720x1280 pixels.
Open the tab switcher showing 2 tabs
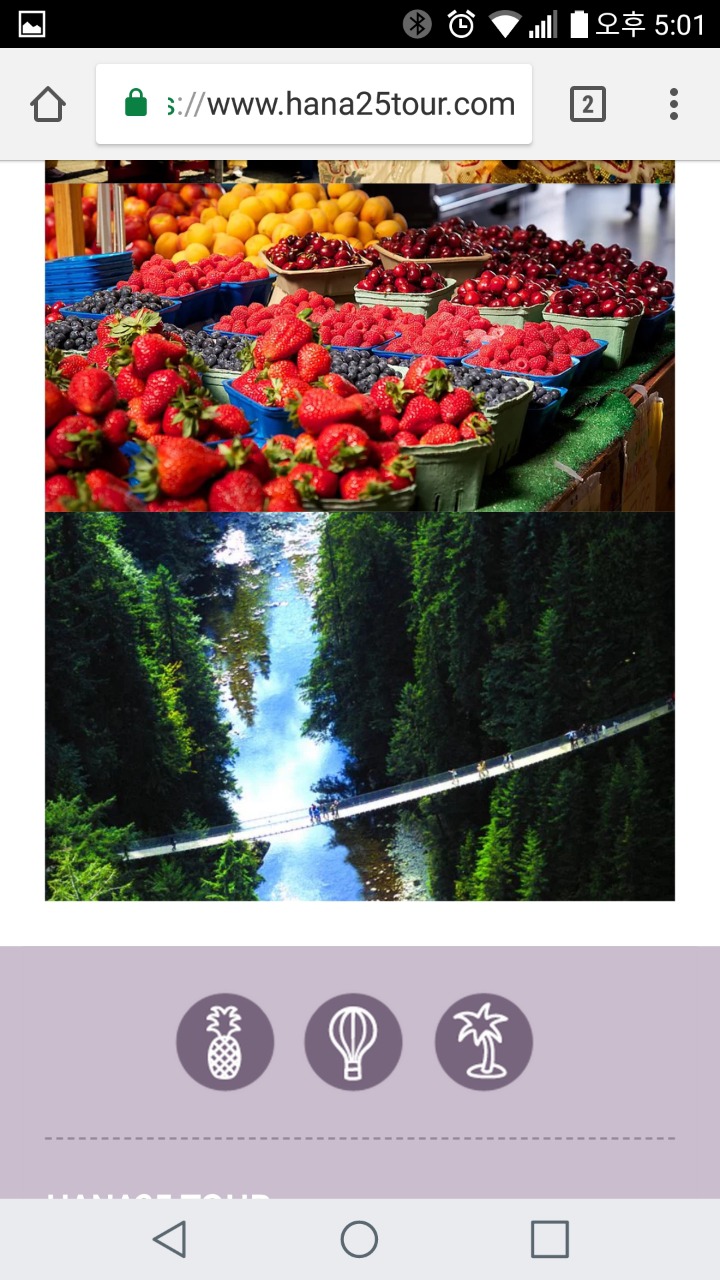(x=587, y=104)
